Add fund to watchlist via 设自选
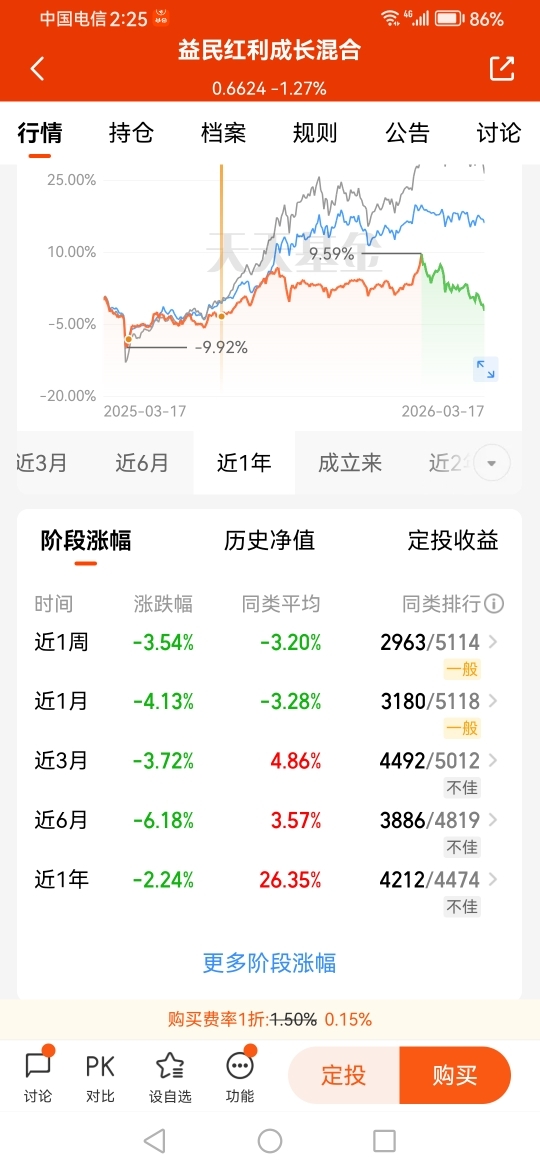 click(170, 1078)
